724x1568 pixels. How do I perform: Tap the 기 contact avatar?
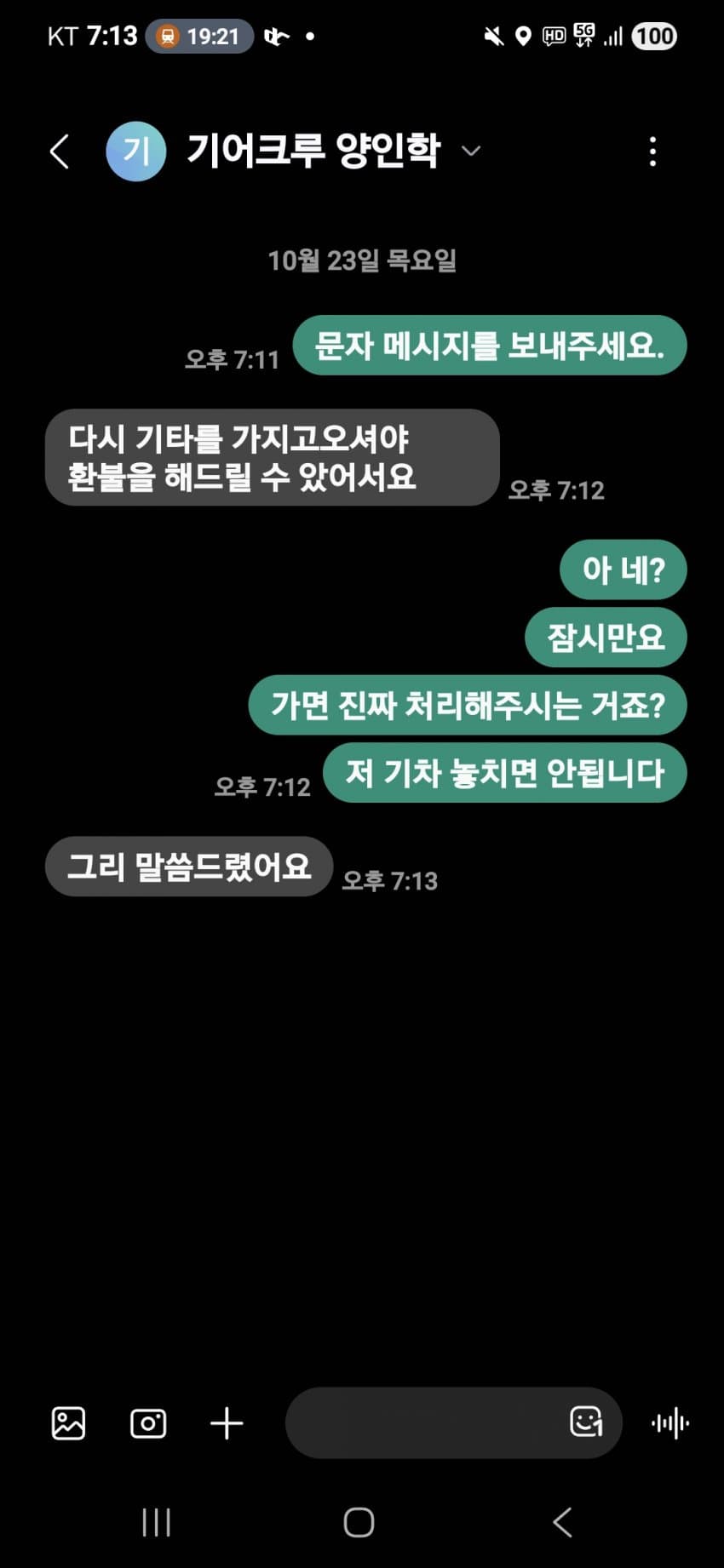tap(135, 152)
